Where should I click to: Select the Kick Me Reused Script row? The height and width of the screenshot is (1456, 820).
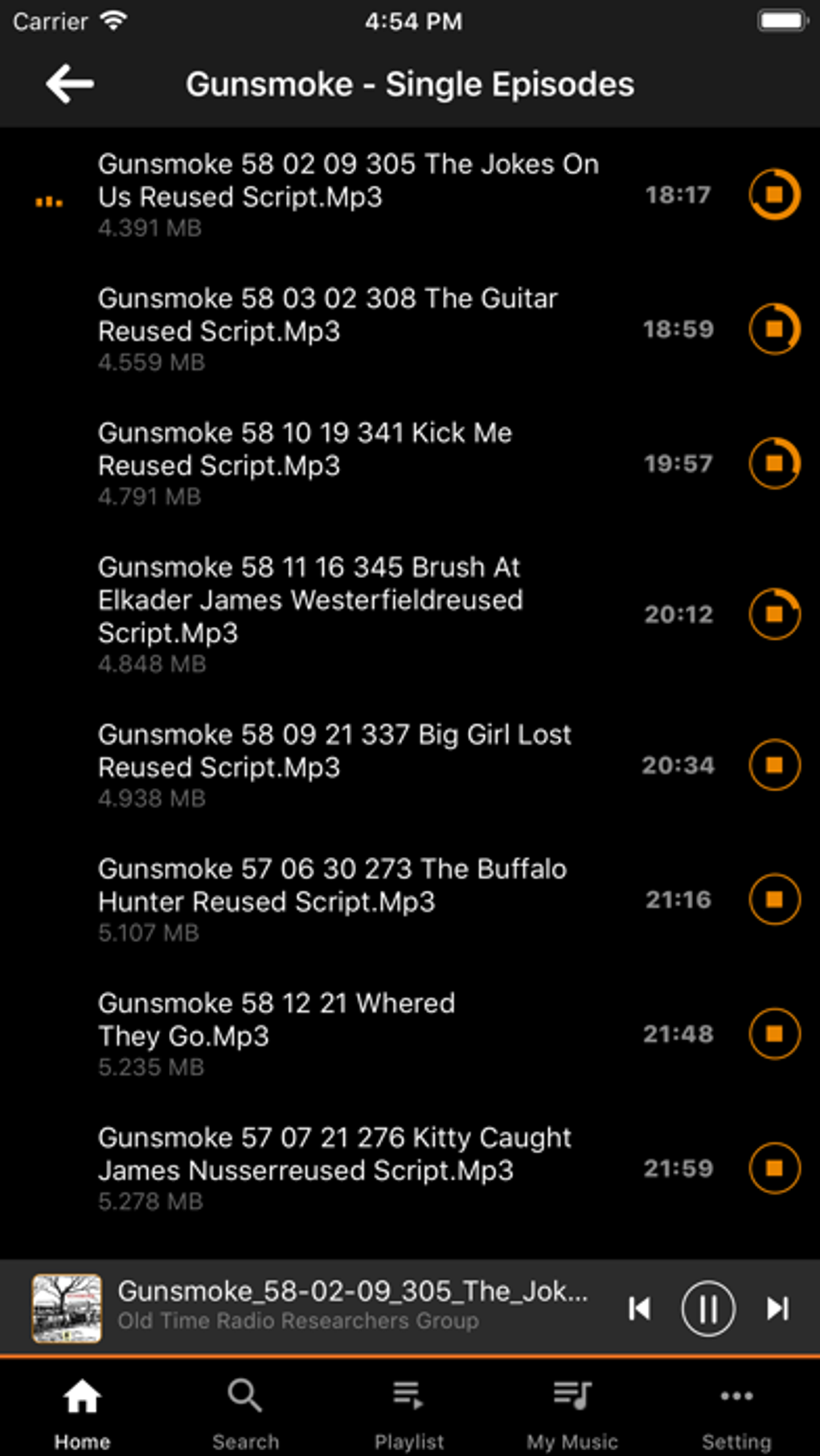(305, 449)
